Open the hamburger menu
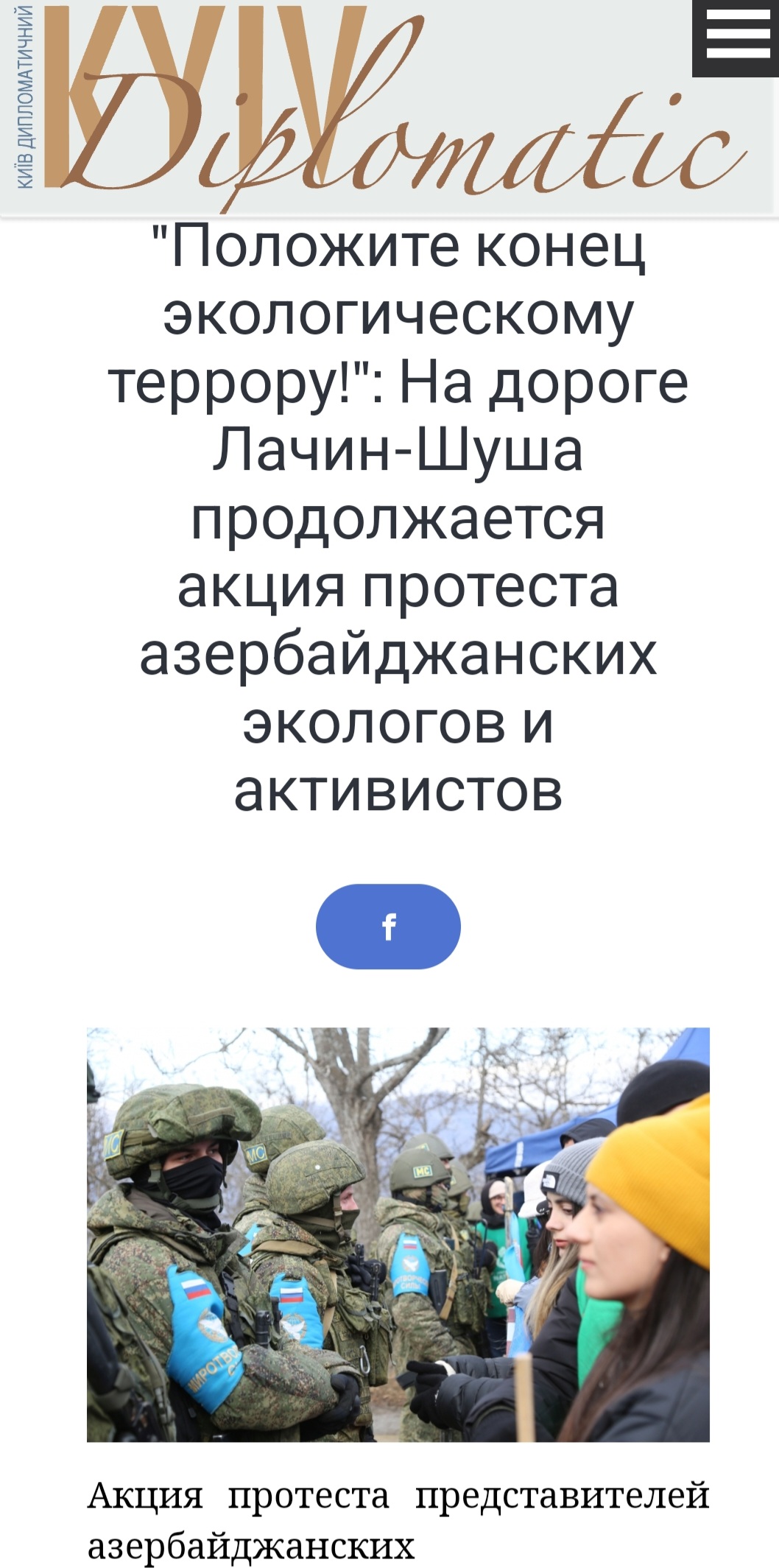The image size is (779, 1568). (x=736, y=38)
